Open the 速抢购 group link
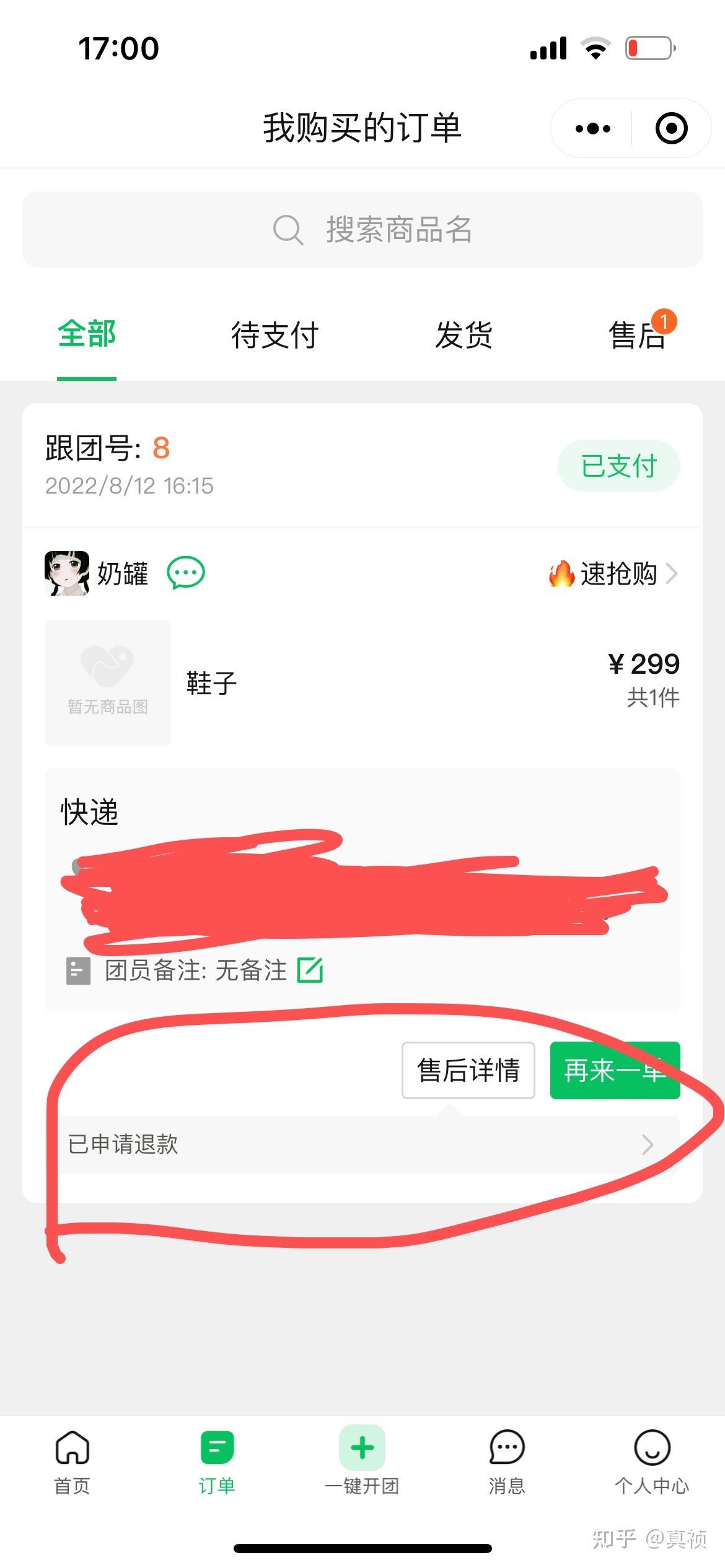Screen dimensions: 725x1568 pyautogui.click(x=613, y=573)
